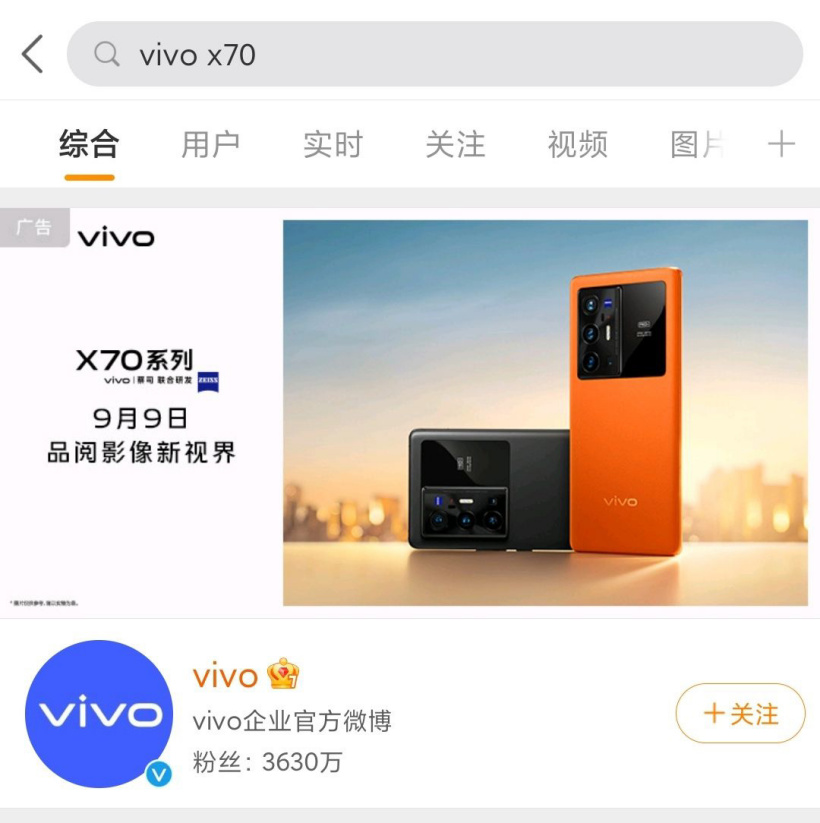Open the plus icon to add tabs
The image size is (820, 823).
click(781, 145)
